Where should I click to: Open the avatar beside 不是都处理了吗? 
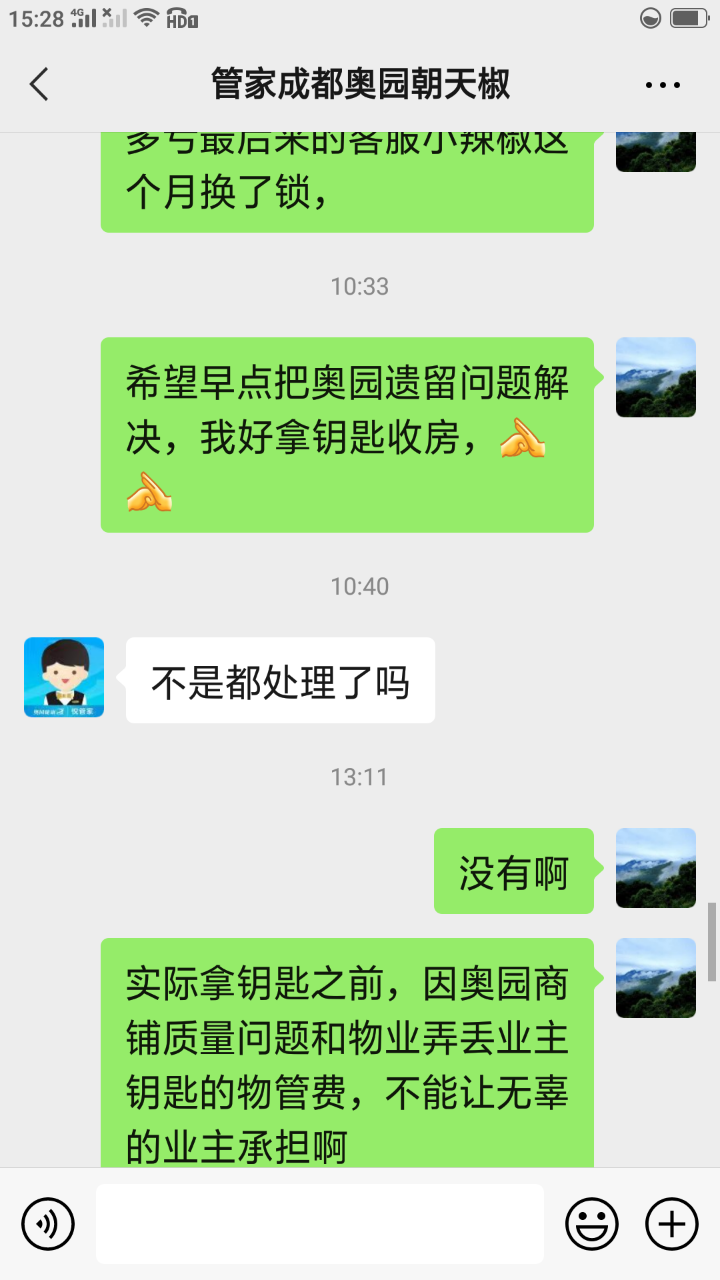[x=64, y=677]
